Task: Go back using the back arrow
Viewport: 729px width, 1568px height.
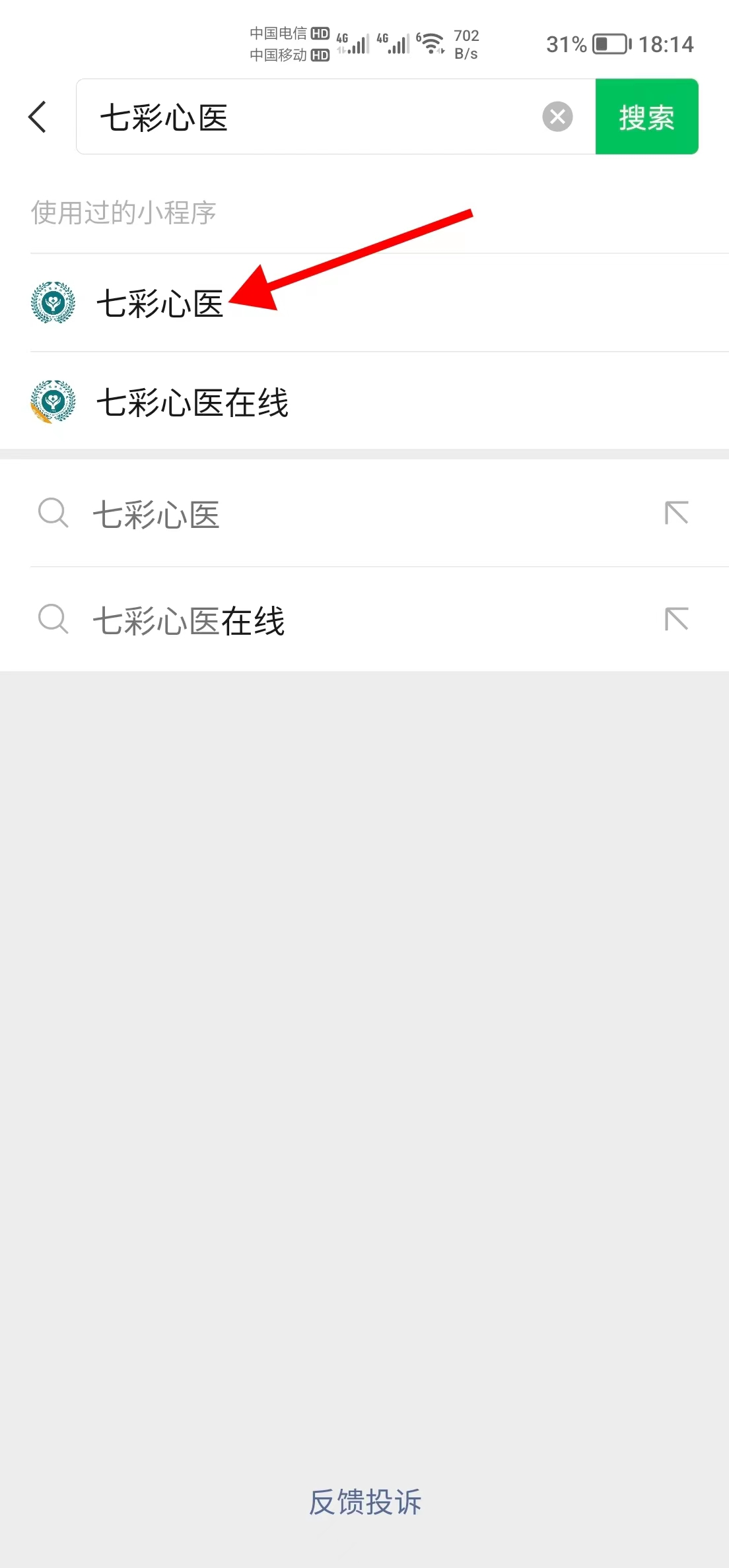Action: (x=38, y=117)
